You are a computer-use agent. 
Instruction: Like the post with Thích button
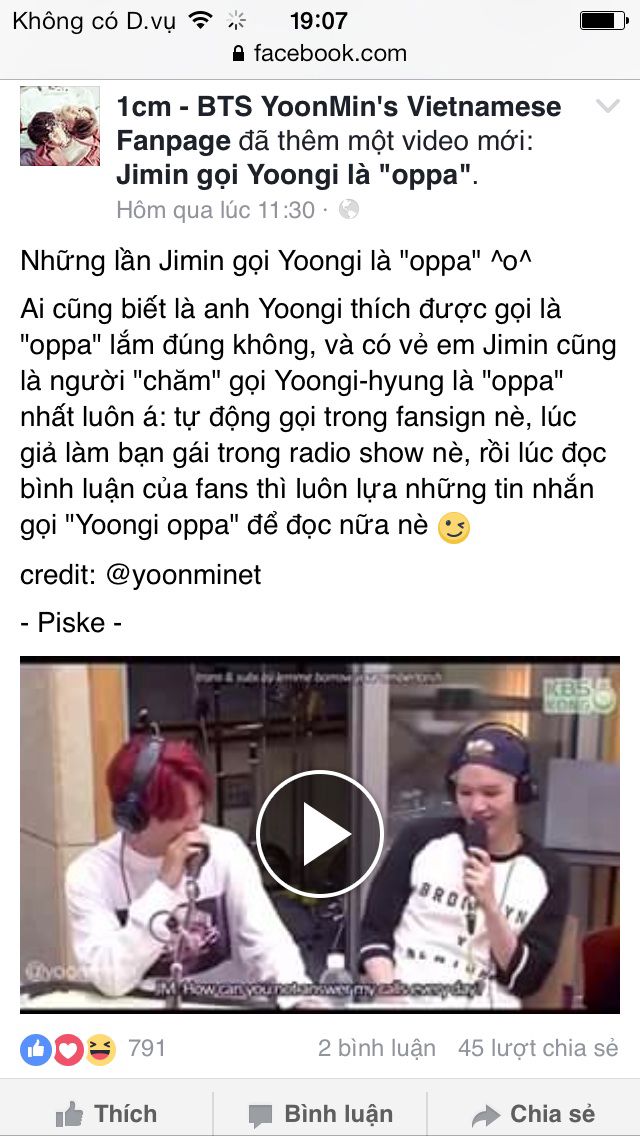pyautogui.click(x=107, y=1113)
